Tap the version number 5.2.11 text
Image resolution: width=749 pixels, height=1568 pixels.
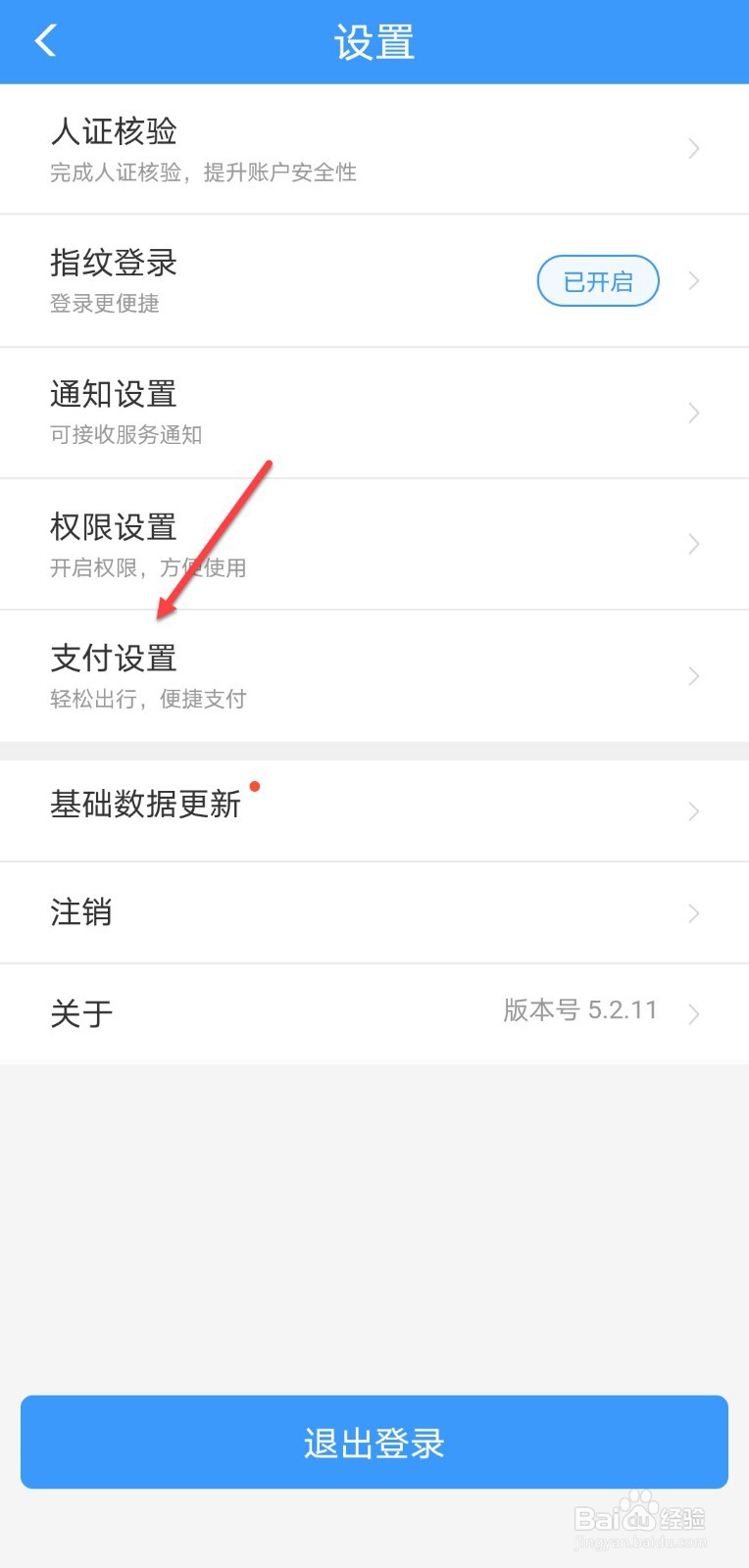coord(578,1010)
